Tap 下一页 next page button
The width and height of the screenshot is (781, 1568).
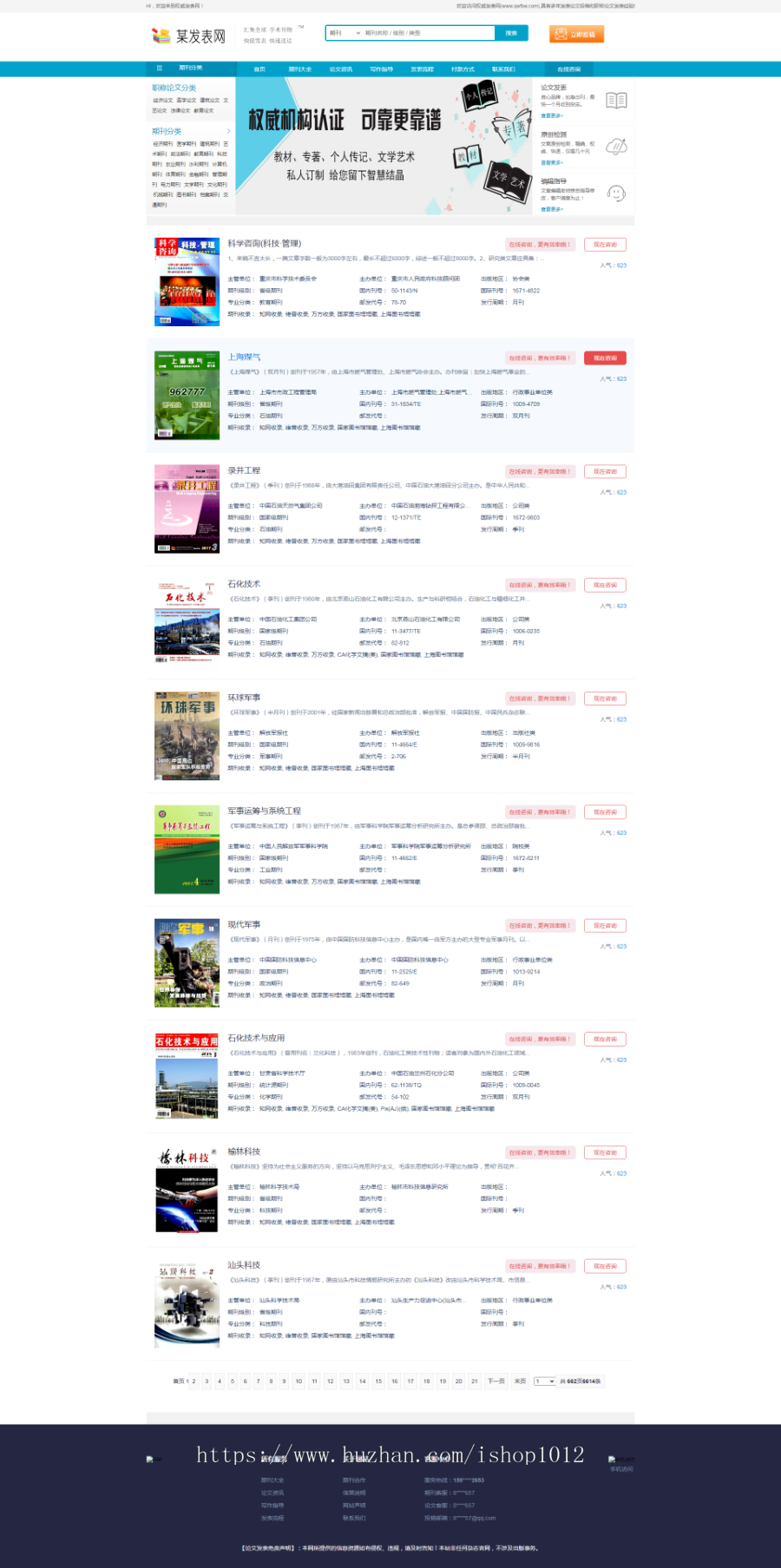496,1381
